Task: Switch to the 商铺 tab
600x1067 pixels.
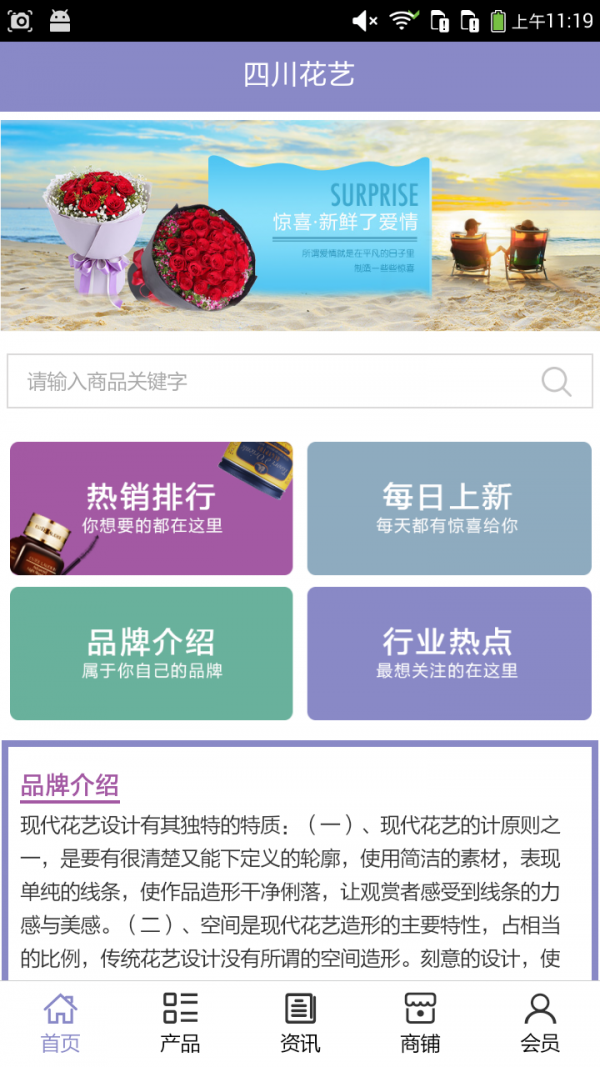Action: [420, 1023]
